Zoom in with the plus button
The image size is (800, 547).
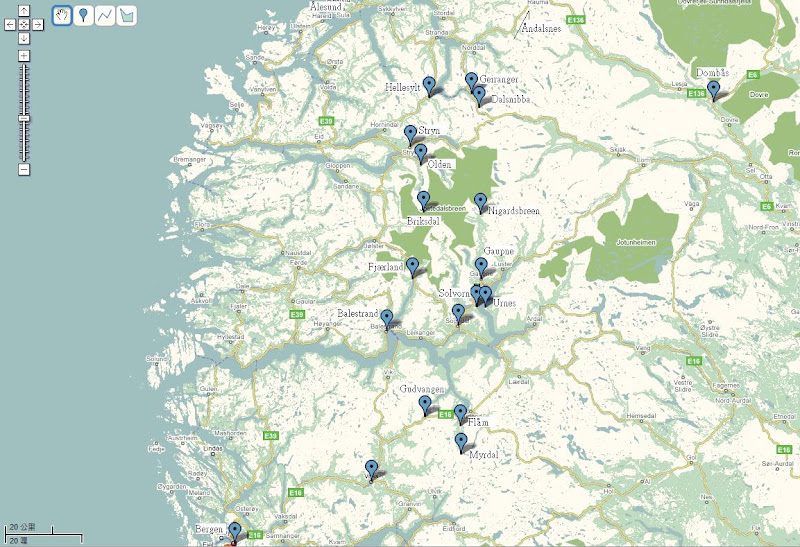point(24,56)
